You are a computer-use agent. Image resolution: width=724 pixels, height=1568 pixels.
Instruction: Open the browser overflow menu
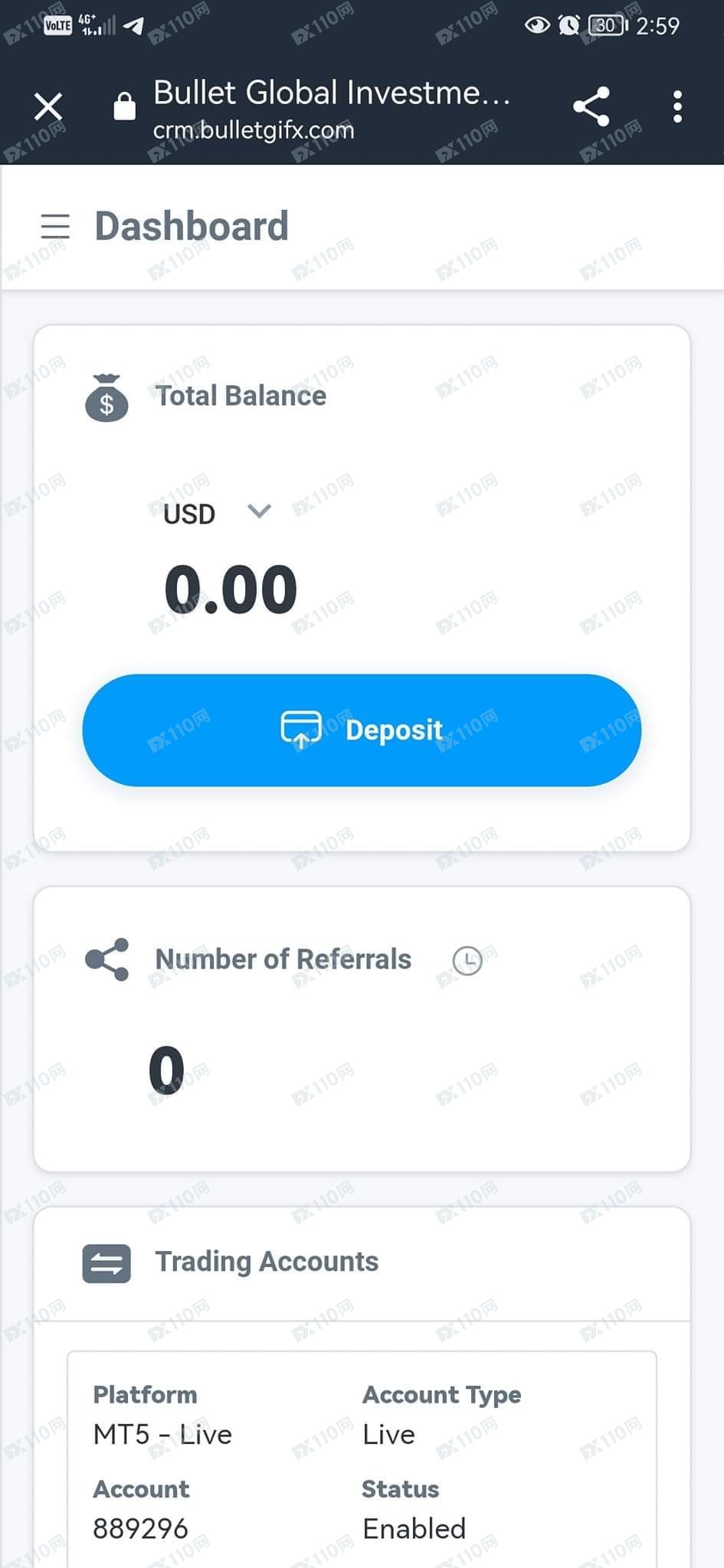(677, 106)
